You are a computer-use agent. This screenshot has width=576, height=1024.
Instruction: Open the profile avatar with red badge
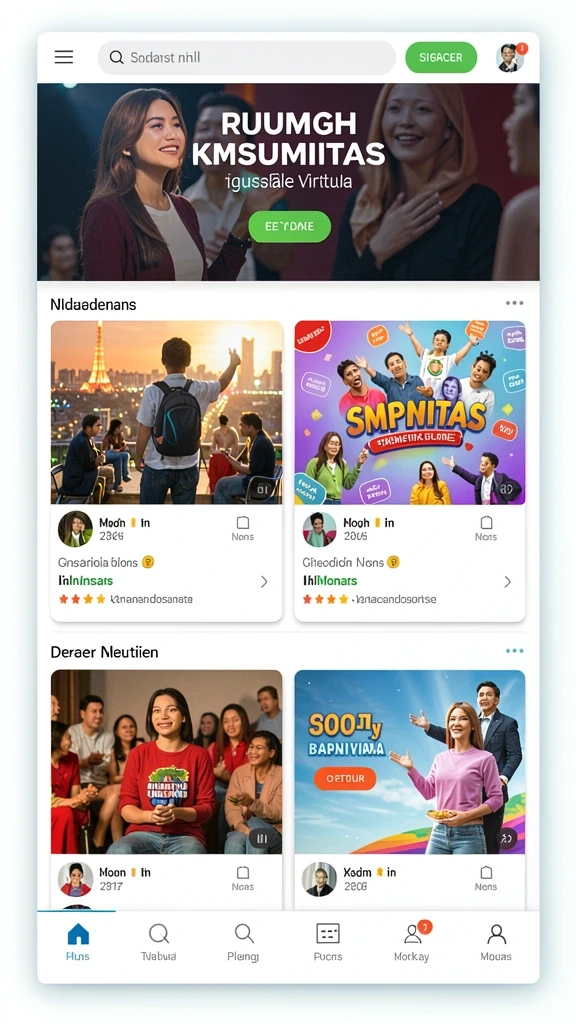511,57
